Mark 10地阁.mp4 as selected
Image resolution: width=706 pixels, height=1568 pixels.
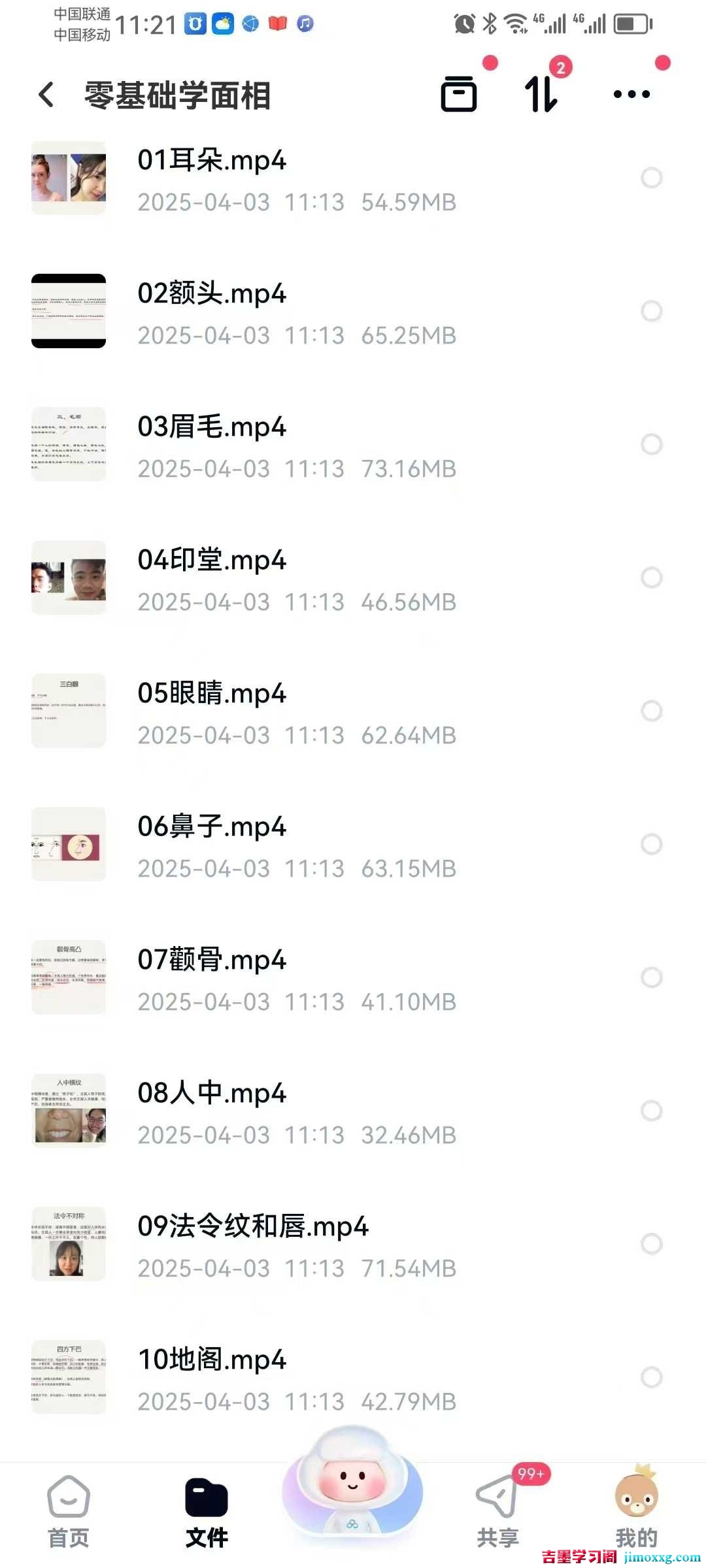(652, 1377)
